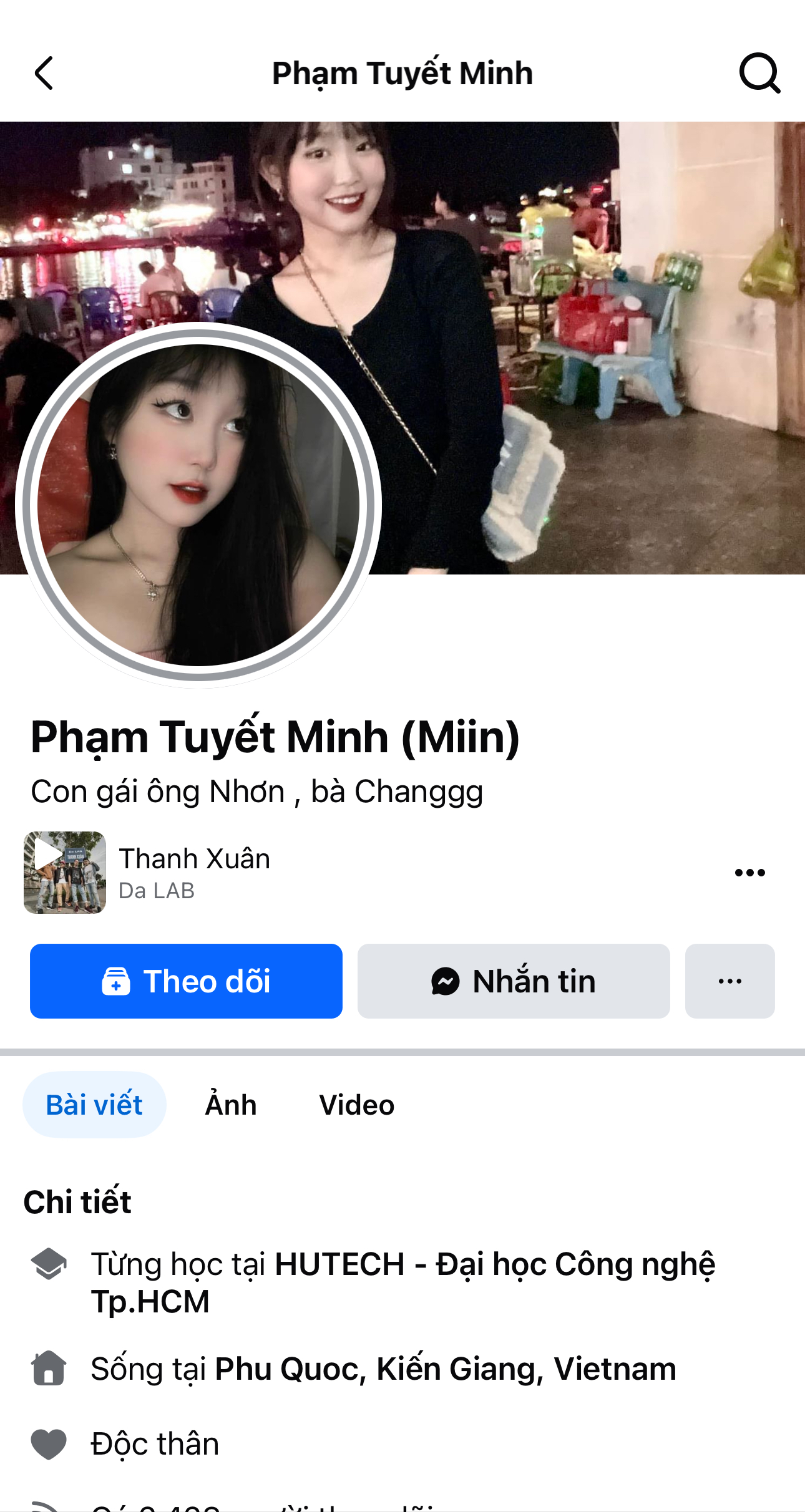Switch to the Ảnh tab
Image resolution: width=805 pixels, height=1512 pixels.
click(x=231, y=1105)
